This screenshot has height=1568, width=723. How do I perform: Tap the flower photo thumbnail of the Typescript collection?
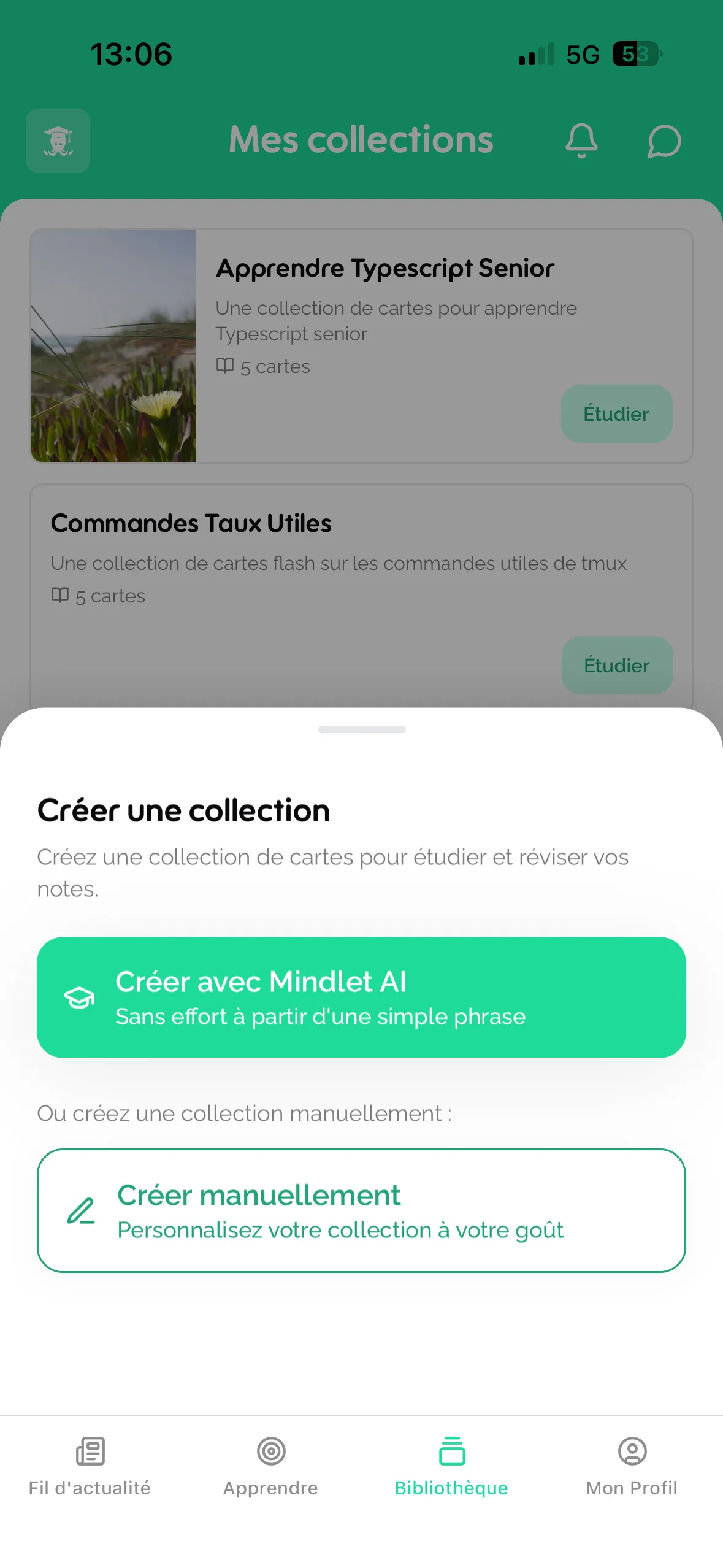[x=114, y=346]
